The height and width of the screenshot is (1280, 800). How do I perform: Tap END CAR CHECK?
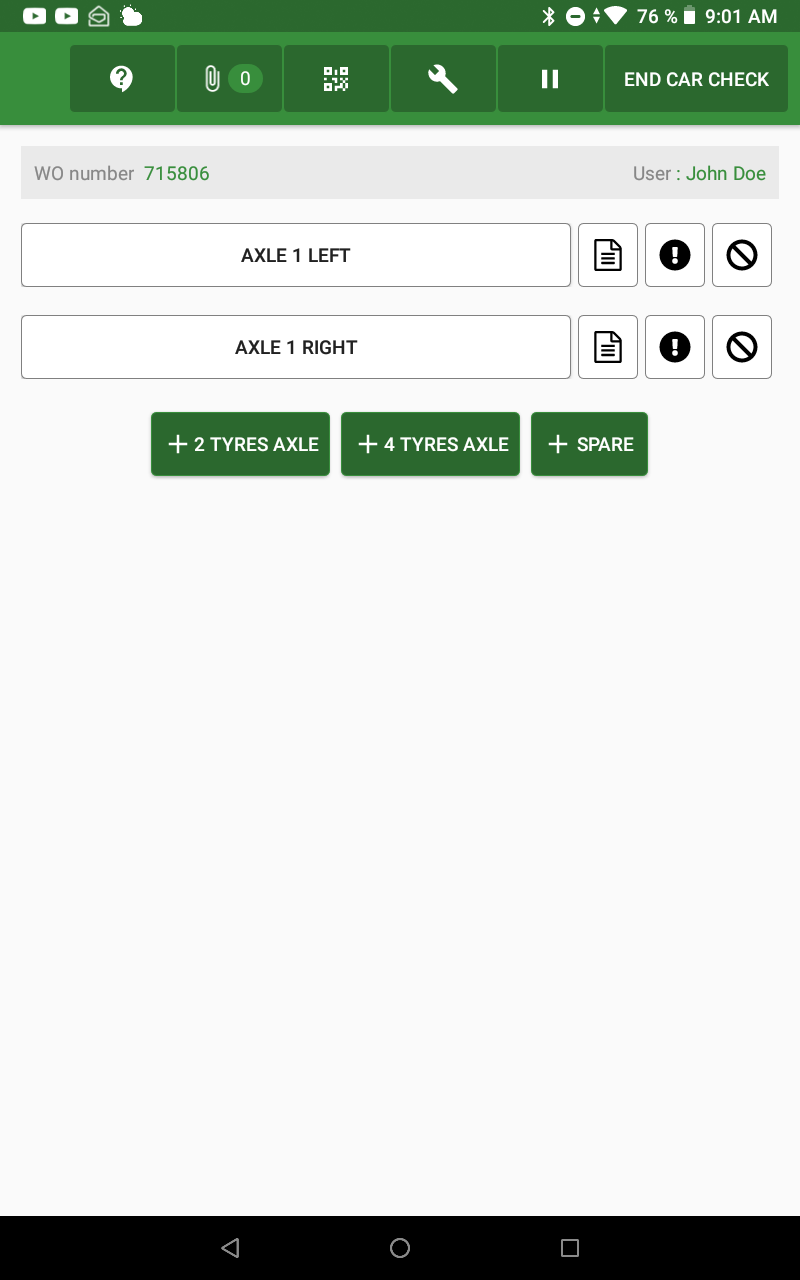coord(696,79)
